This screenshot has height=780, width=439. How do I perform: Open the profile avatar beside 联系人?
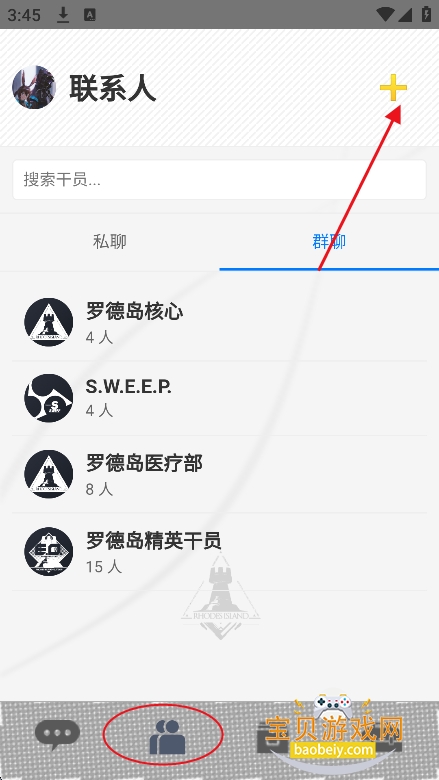(34, 88)
